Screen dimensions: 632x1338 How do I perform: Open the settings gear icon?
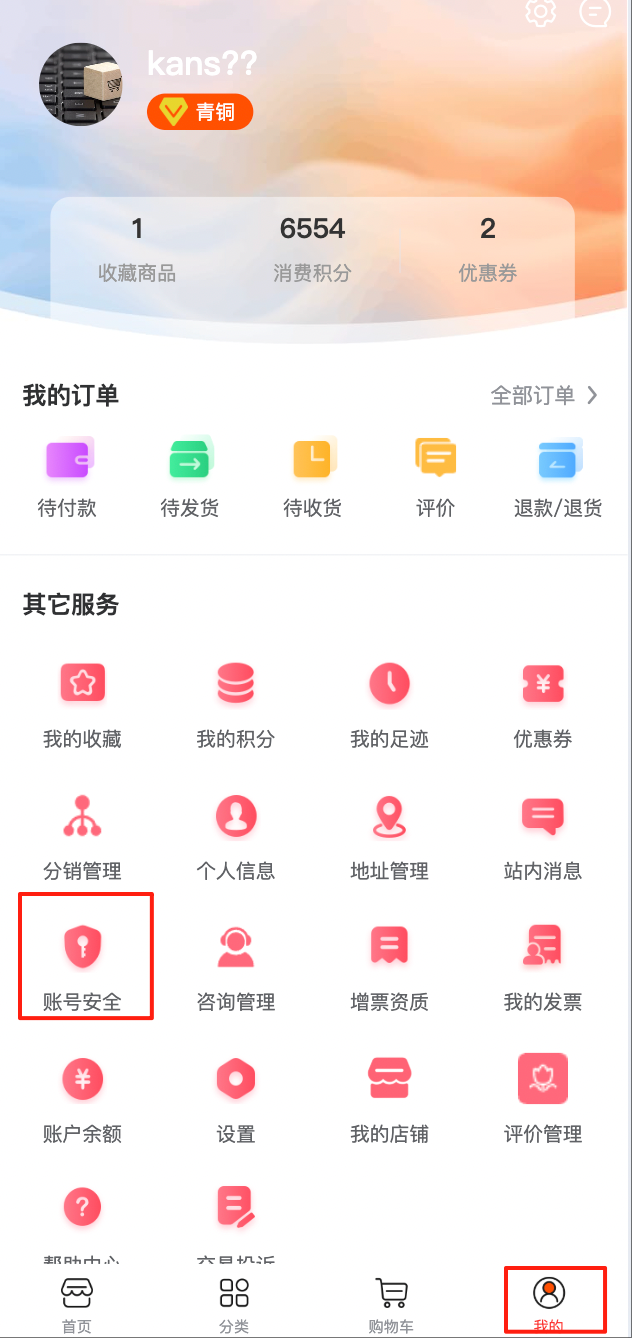click(x=541, y=12)
